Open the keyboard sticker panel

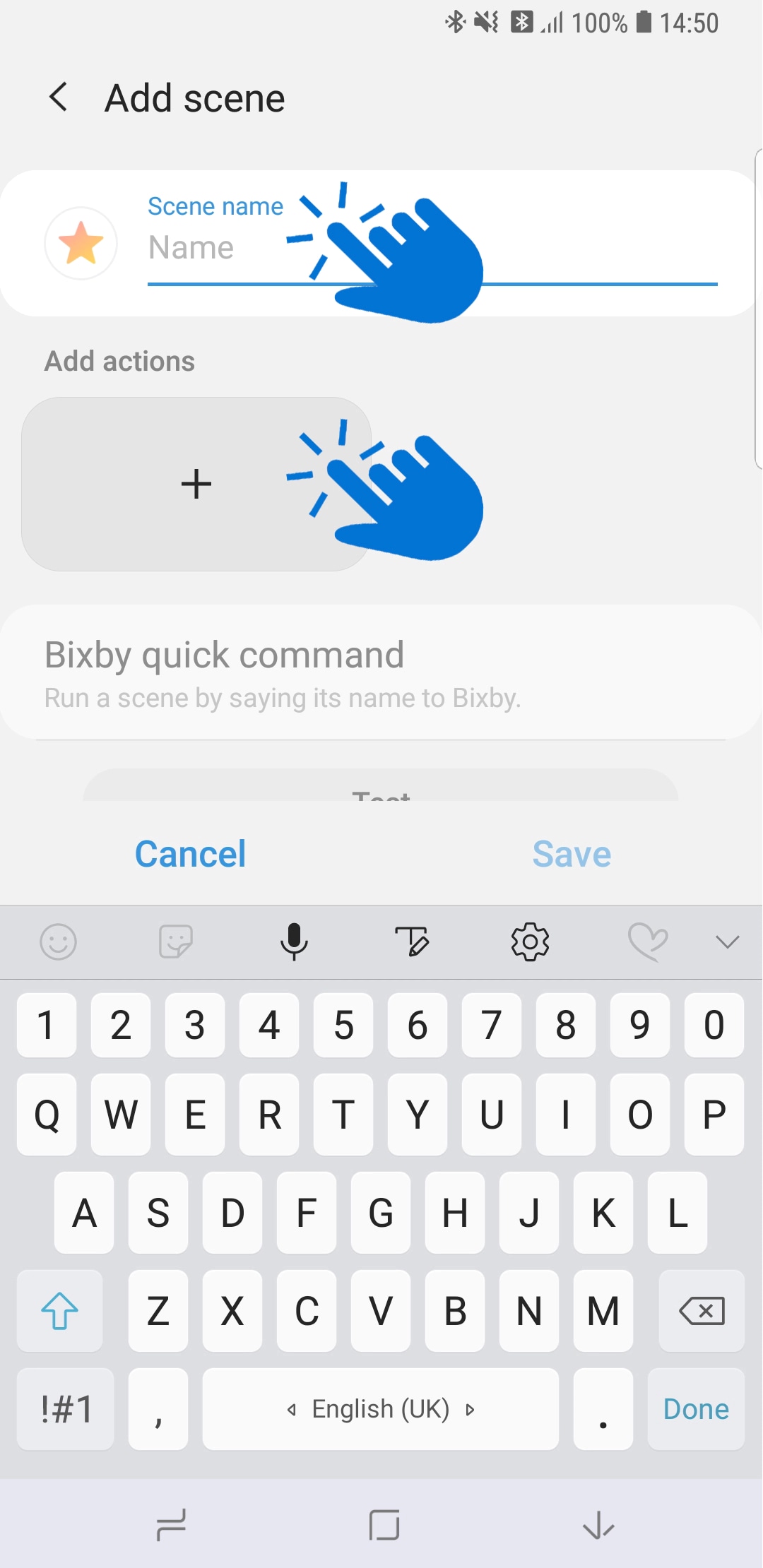tap(176, 942)
